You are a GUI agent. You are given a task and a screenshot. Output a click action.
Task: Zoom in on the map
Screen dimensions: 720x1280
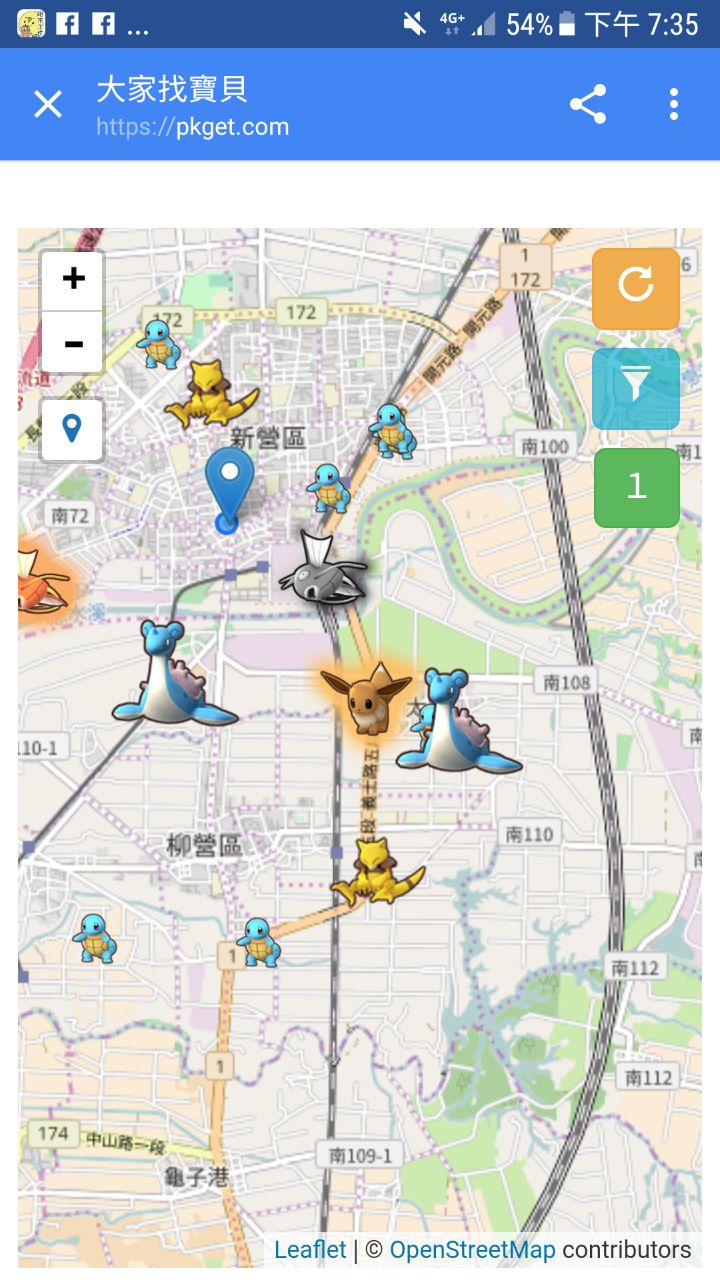point(72,279)
